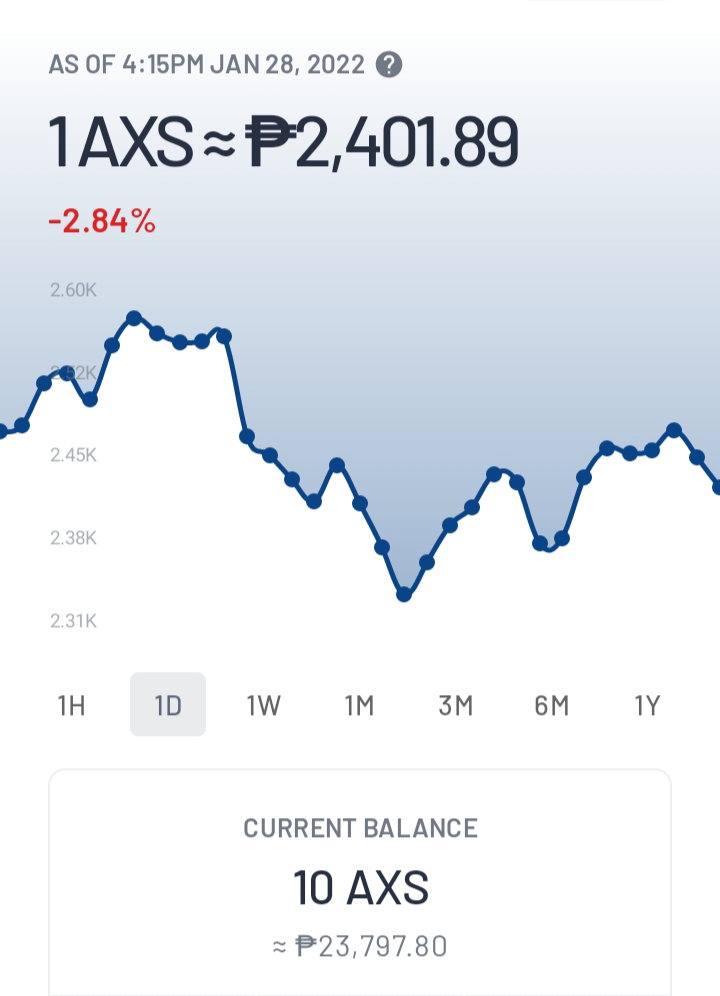The width and height of the screenshot is (720, 996).
Task: Show the 1M price chart
Action: (x=360, y=705)
